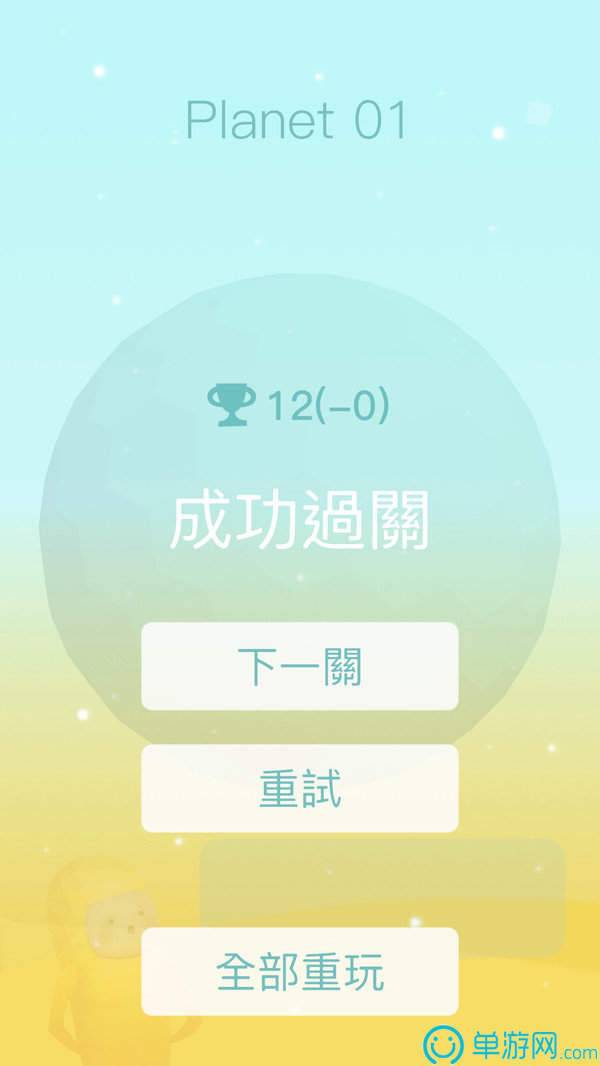Restart everything with 全部重玩
The height and width of the screenshot is (1066, 600).
coord(299,971)
